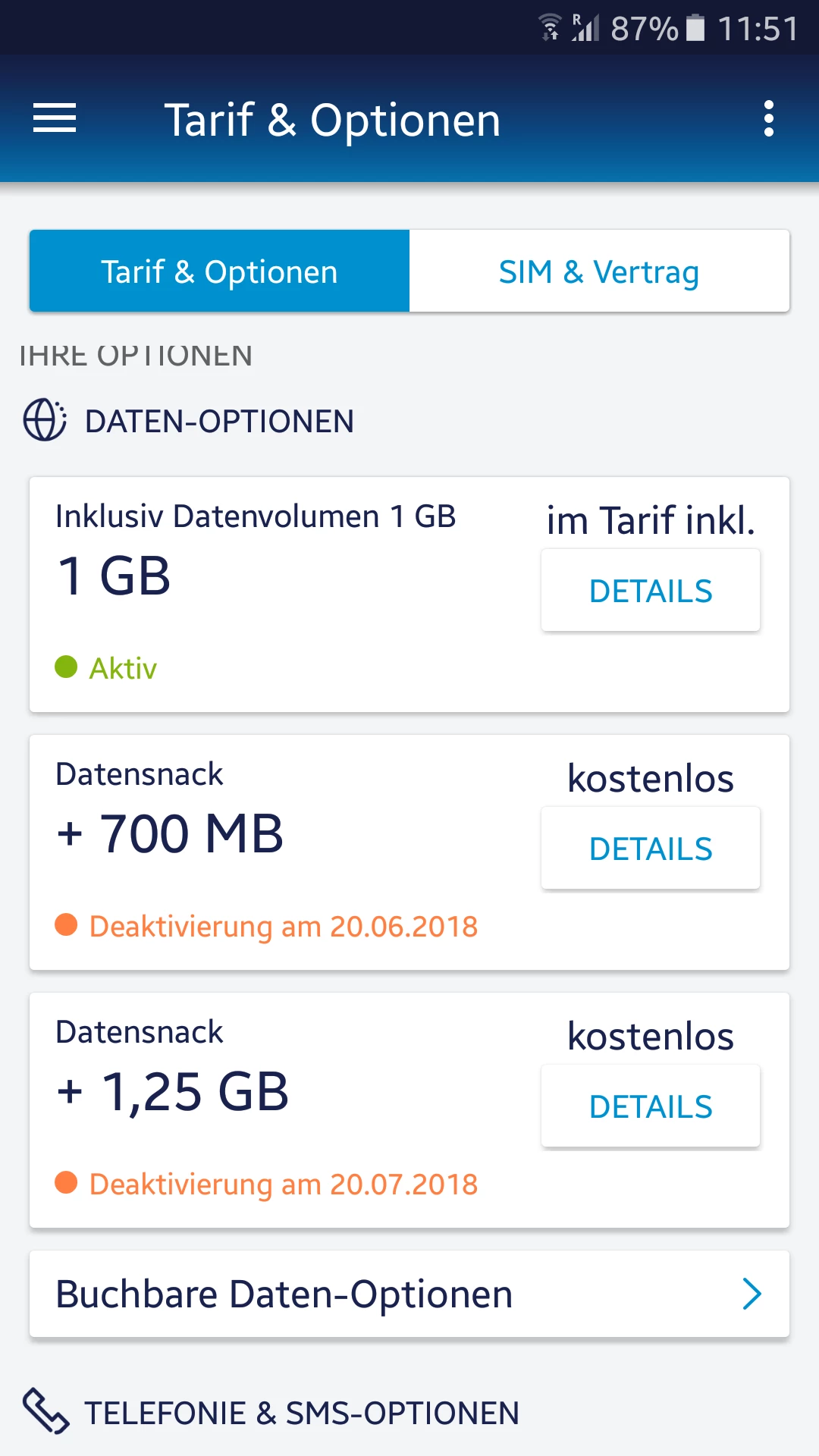View details for Inklusiv Datenvolumen 1 GB
Image resolution: width=819 pixels, height=1456 pixels.
pyautogui.click(x=651, y=591)
